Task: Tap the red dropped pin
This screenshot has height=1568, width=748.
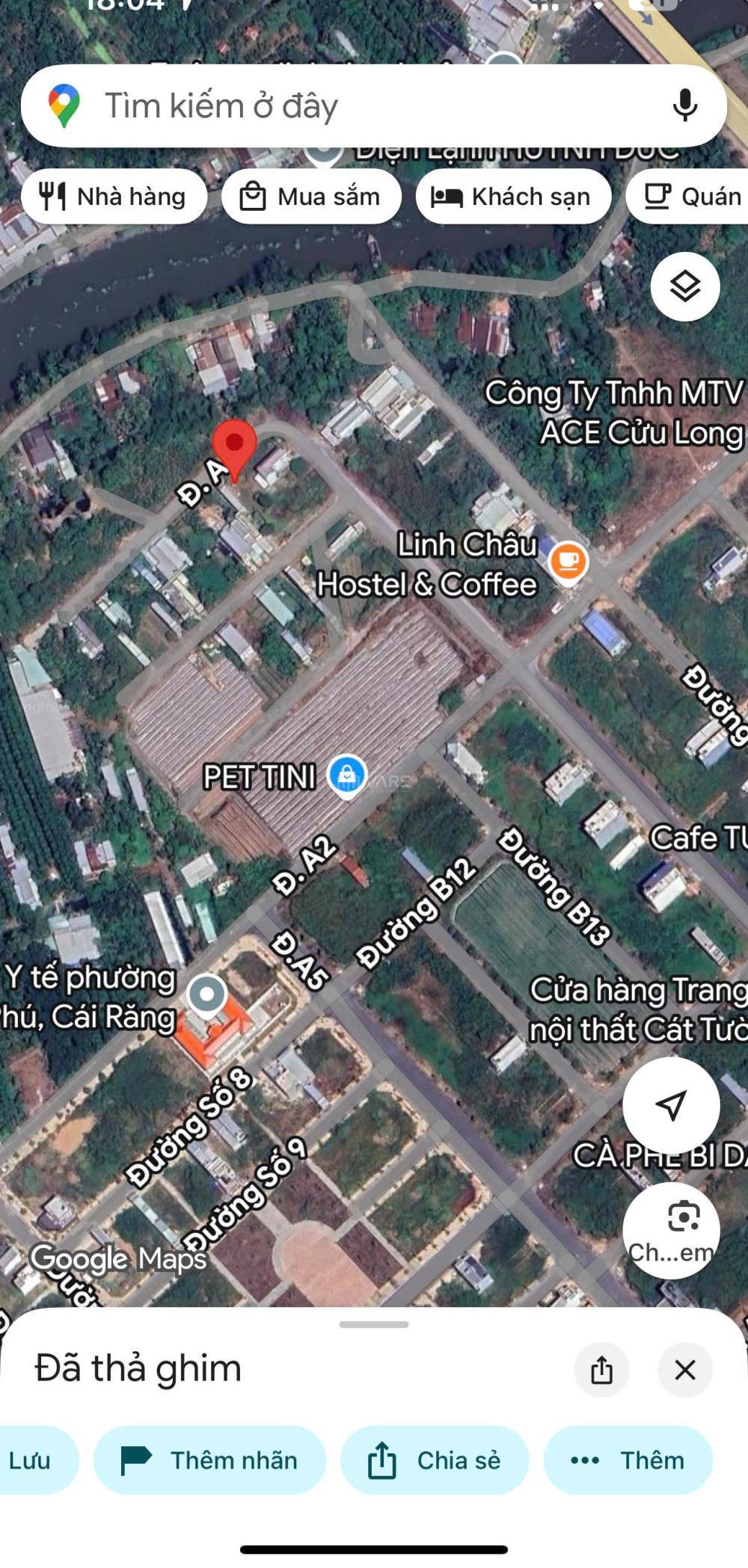Action: click(234, 450)
